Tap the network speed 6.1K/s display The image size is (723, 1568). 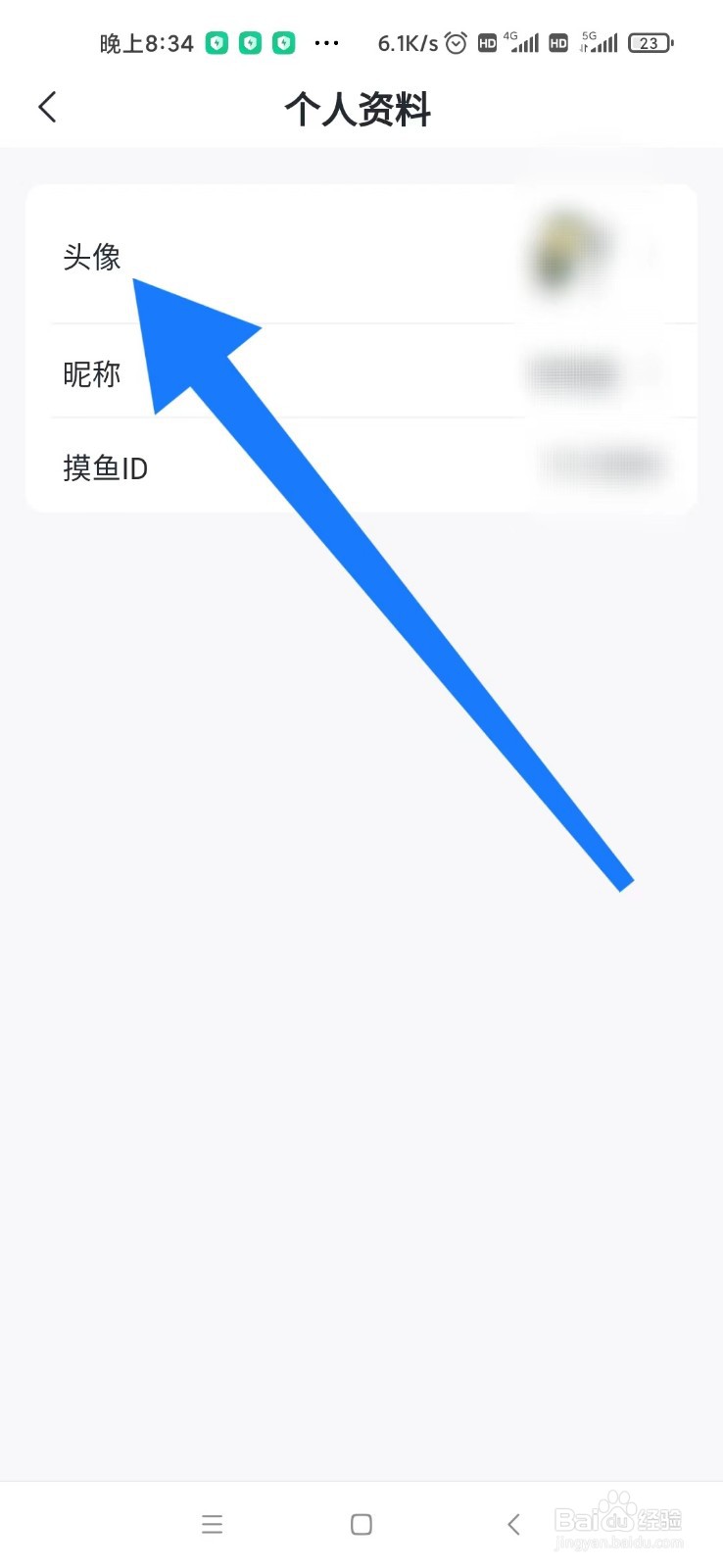pos(410,42)
